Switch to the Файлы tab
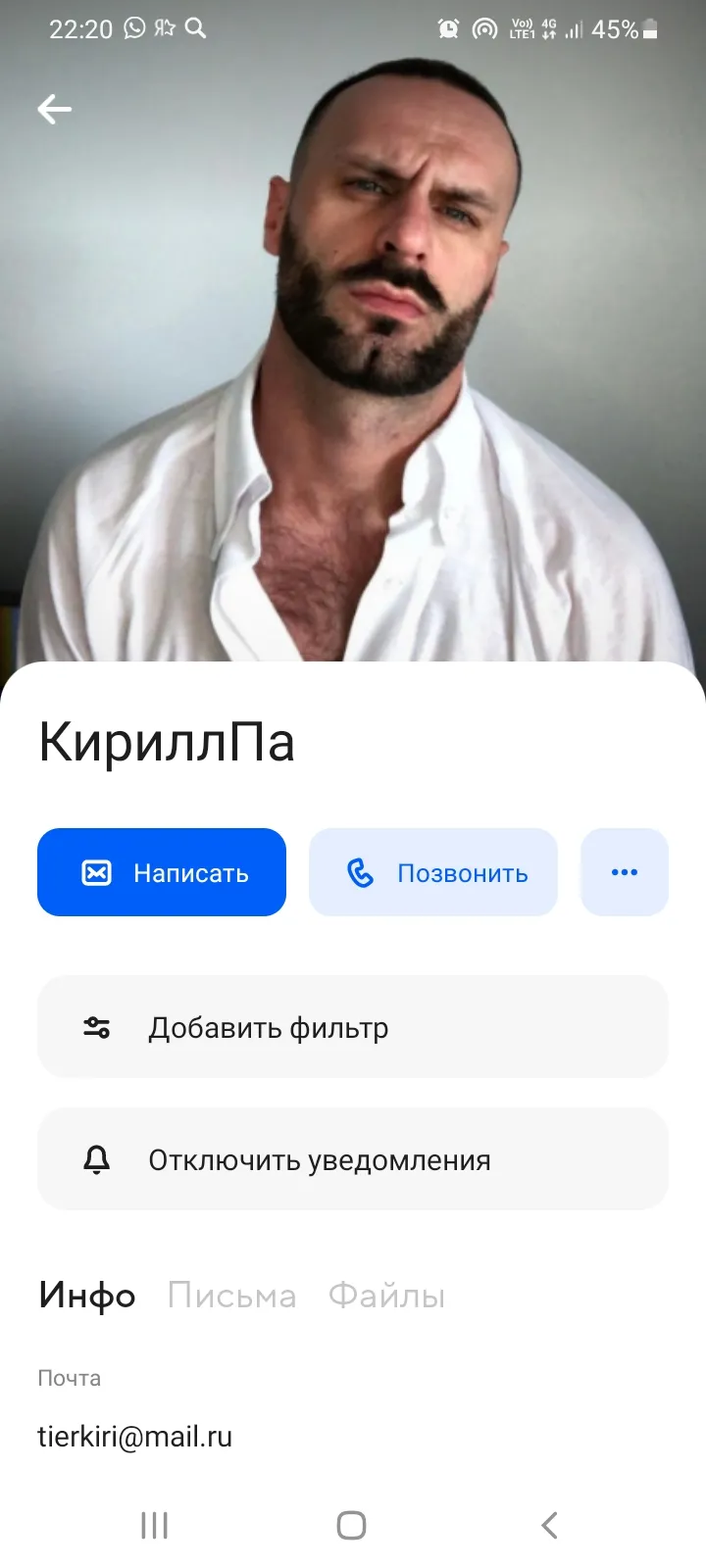 coord(386,1296)
